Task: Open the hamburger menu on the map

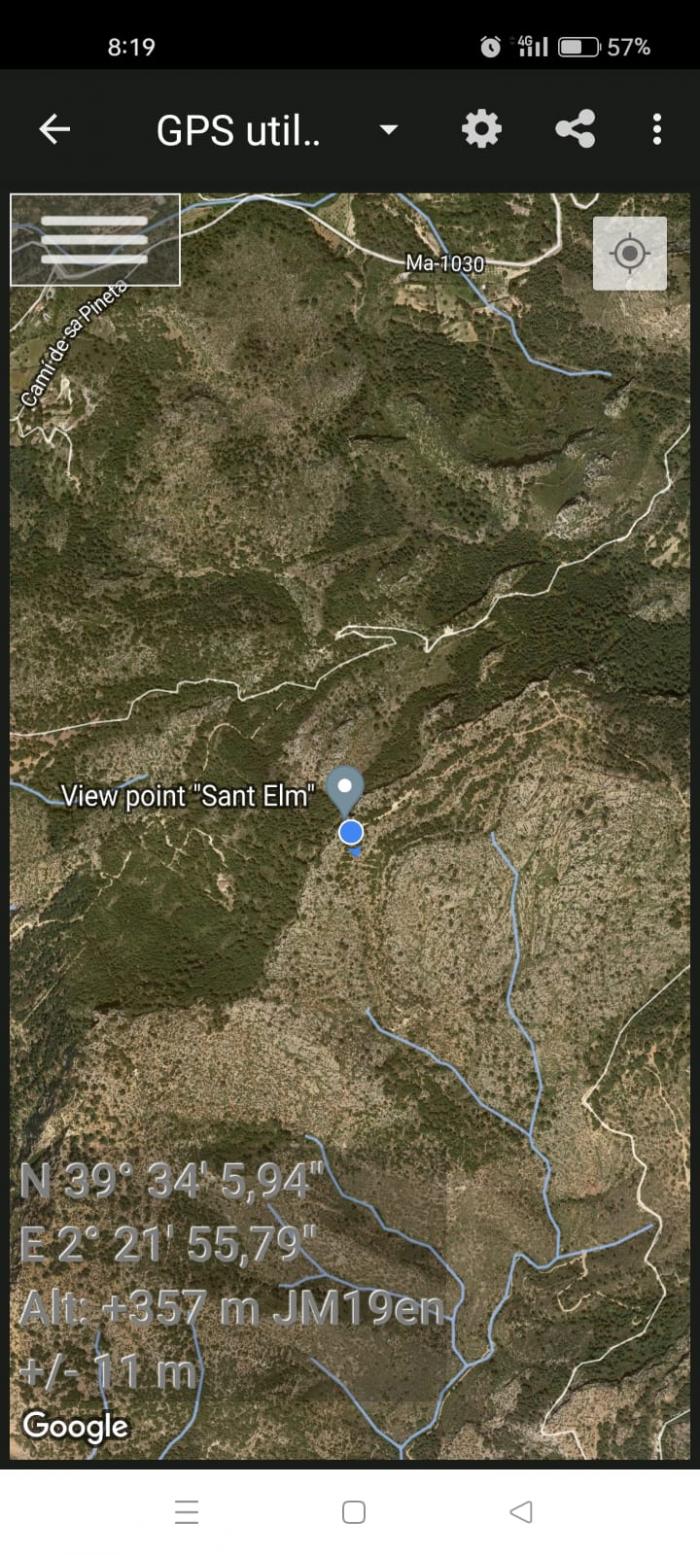Action: 95,240
